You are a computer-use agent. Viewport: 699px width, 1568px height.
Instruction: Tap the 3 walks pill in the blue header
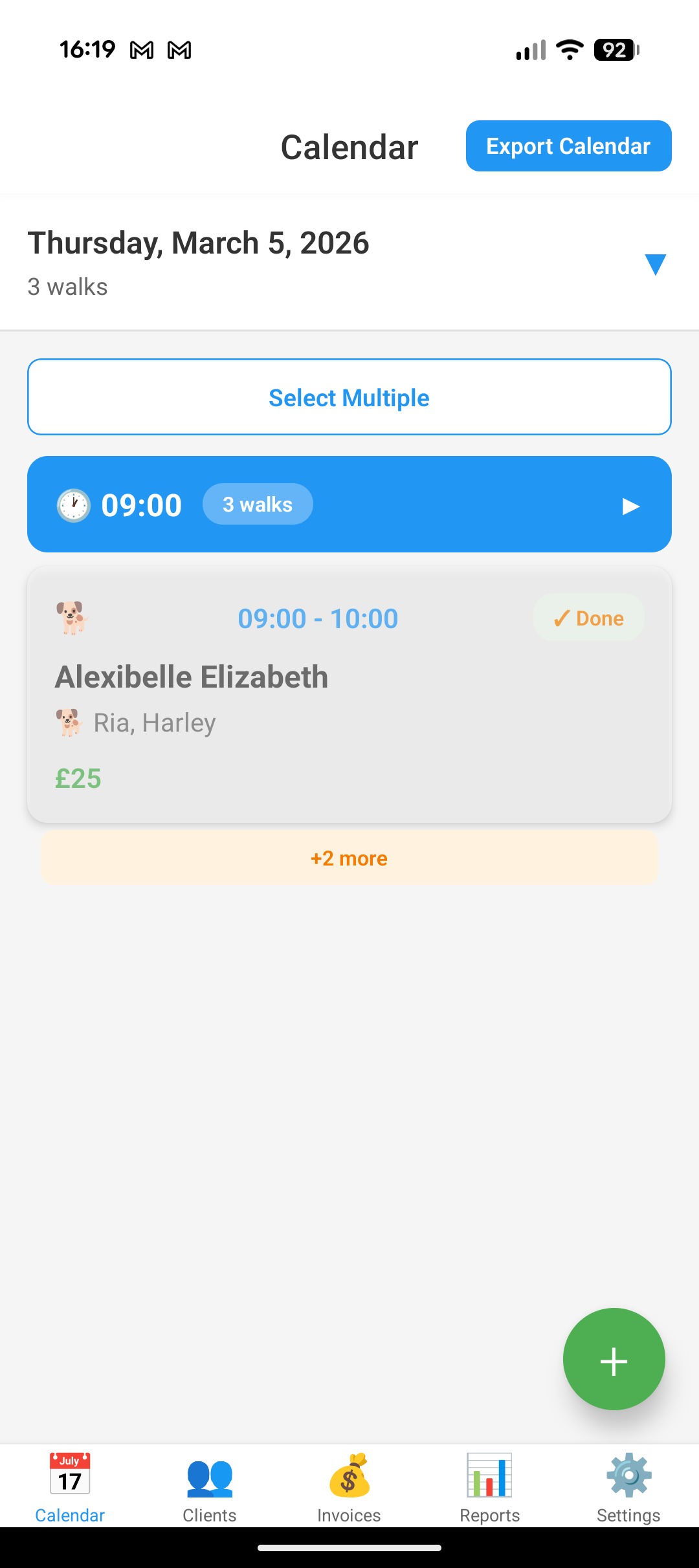[258, 504]
